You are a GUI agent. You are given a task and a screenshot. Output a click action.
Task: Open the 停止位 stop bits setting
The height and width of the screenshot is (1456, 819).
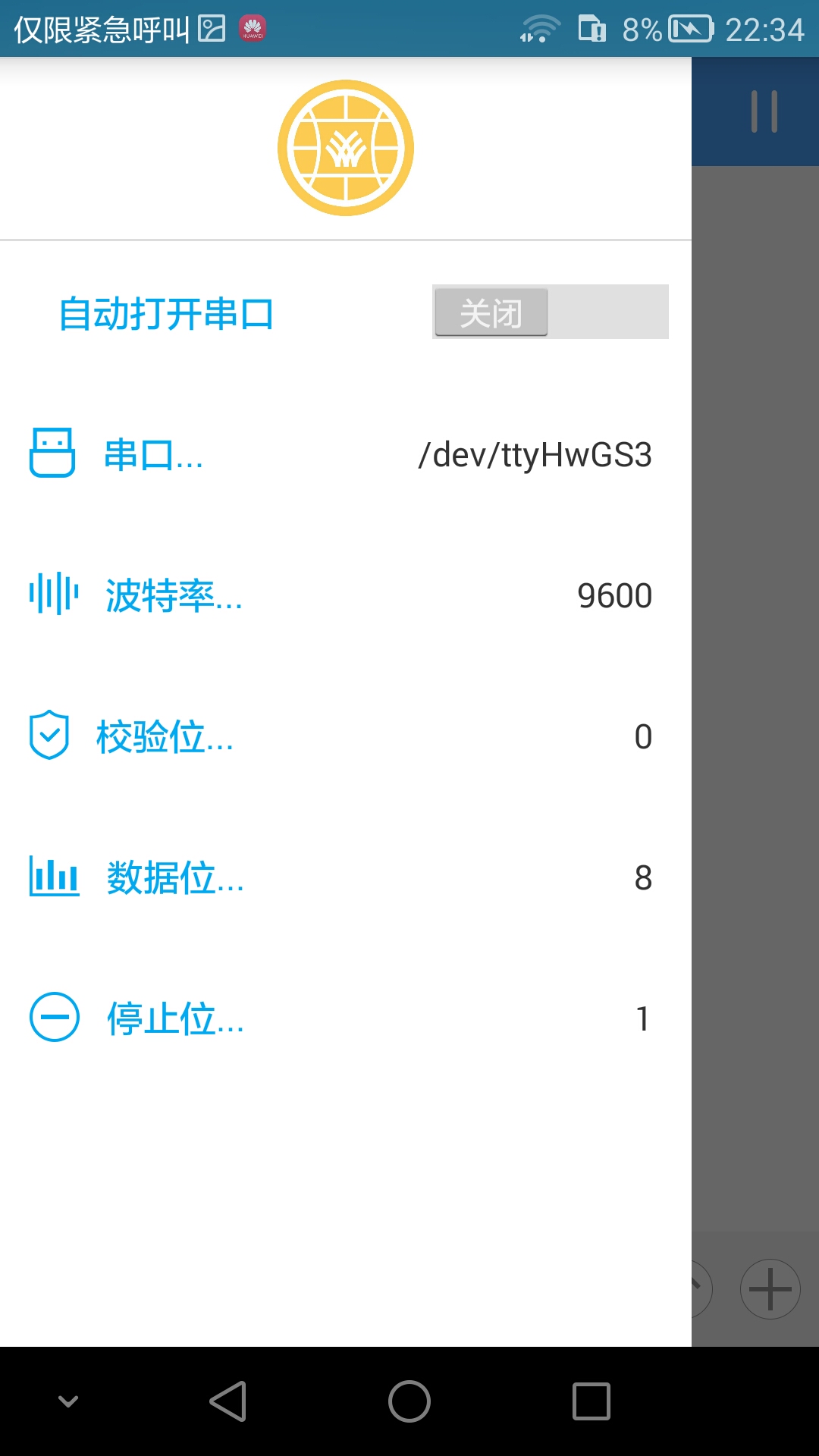click(x=346, y=1018)
